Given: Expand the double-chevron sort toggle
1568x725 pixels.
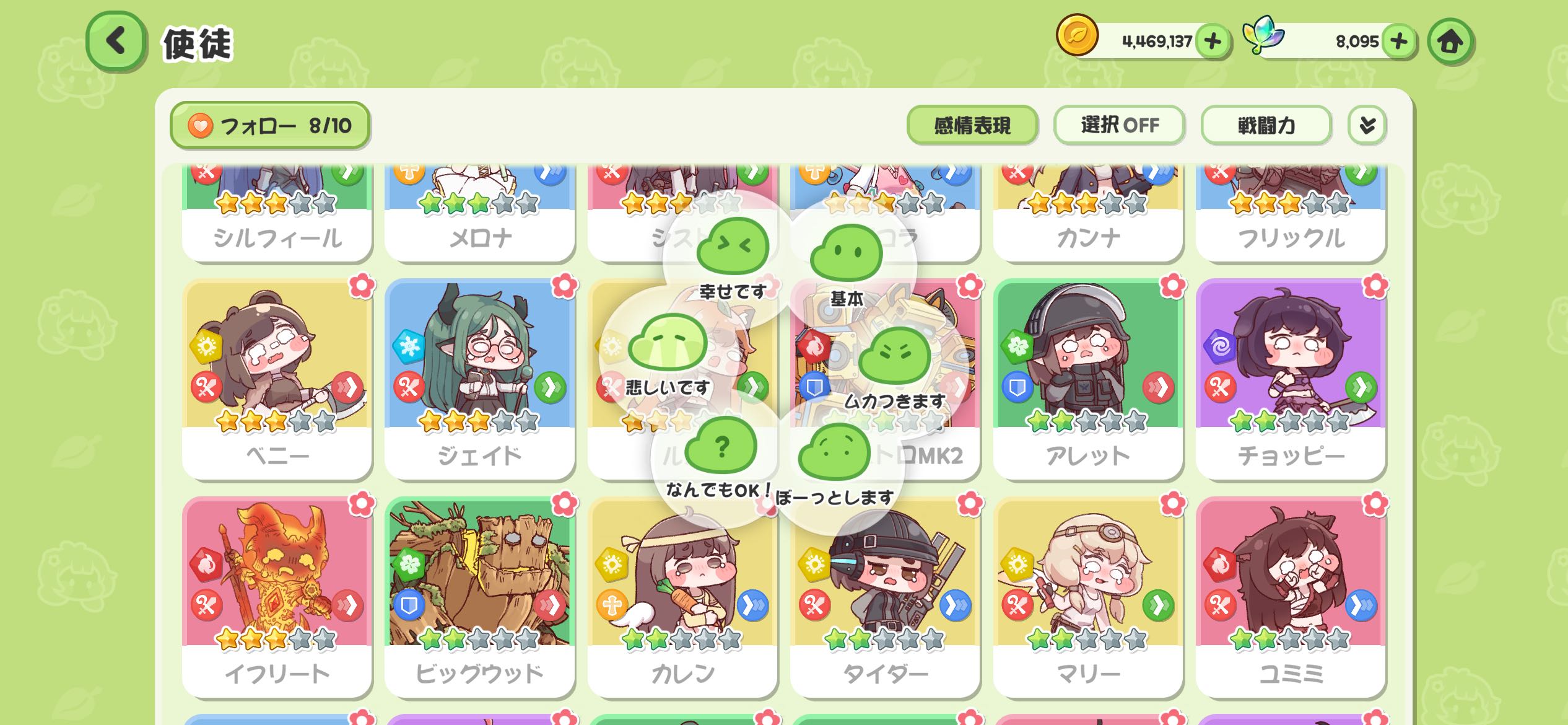Looking at the screenshot, I should [1367, 126].
